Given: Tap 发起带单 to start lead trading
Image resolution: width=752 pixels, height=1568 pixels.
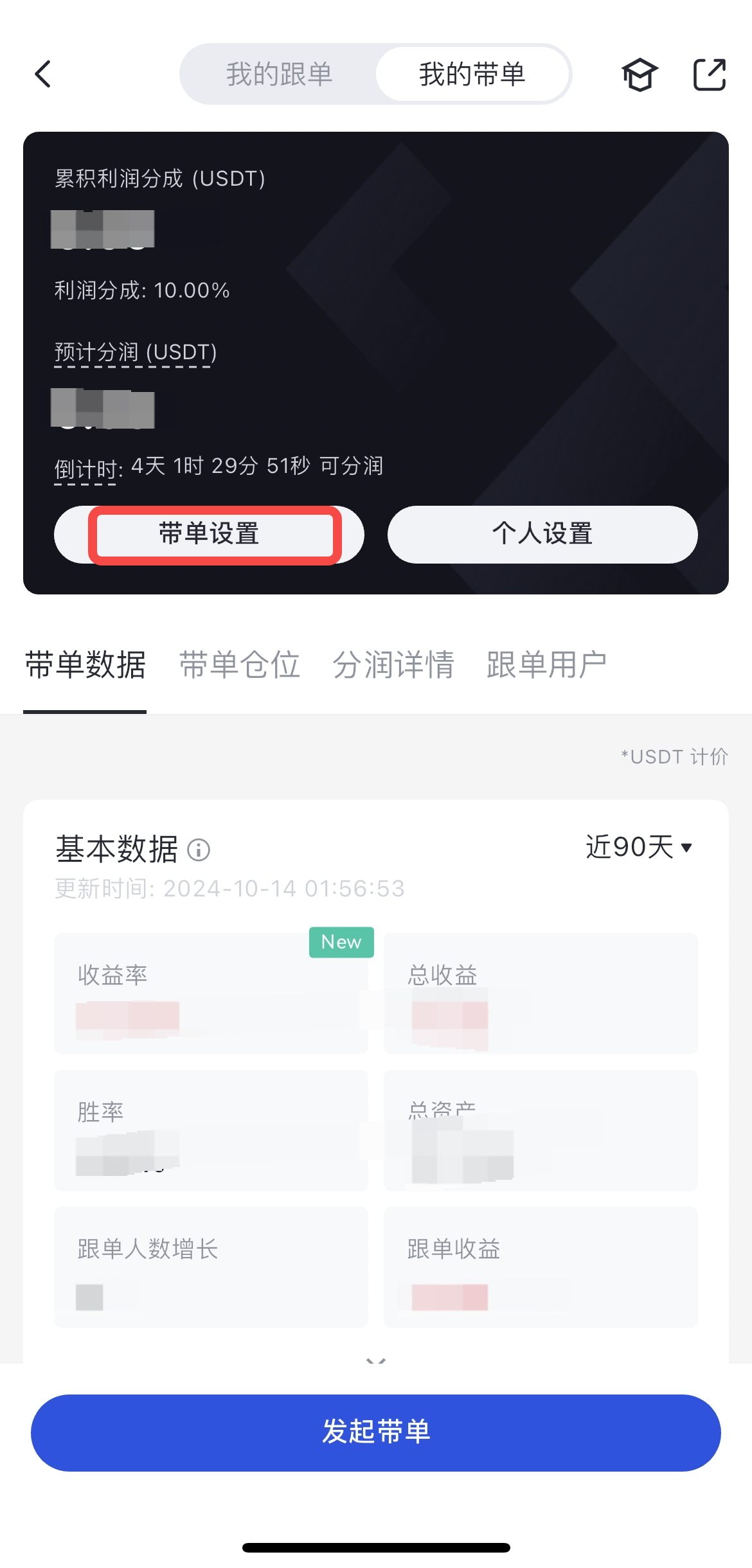Looking at the screenshot, I should coord(376,1432).
